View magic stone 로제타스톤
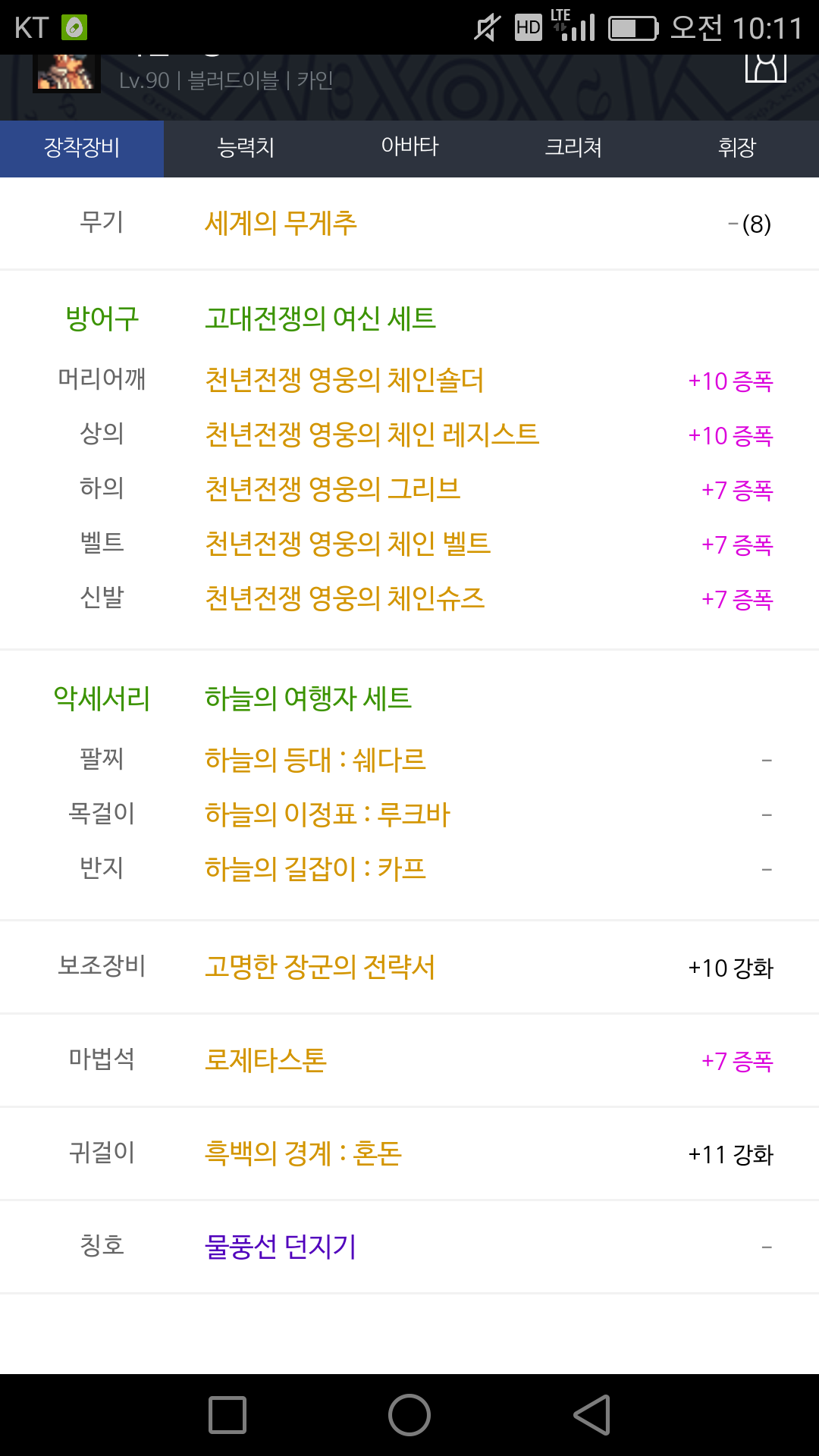This screenshot has height=1456, width=819. (265, 1060)
